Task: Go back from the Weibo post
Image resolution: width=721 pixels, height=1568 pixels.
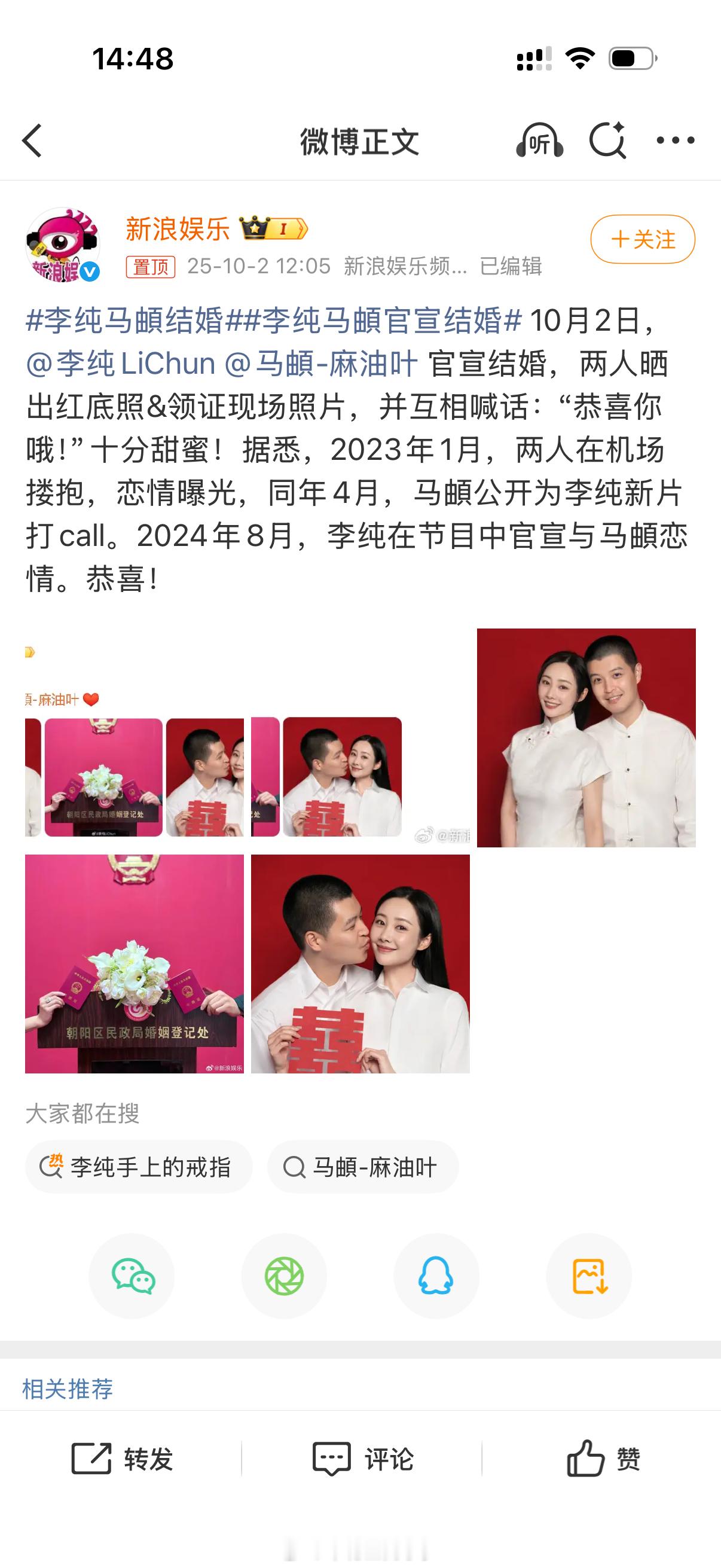Action: [32, 141]
